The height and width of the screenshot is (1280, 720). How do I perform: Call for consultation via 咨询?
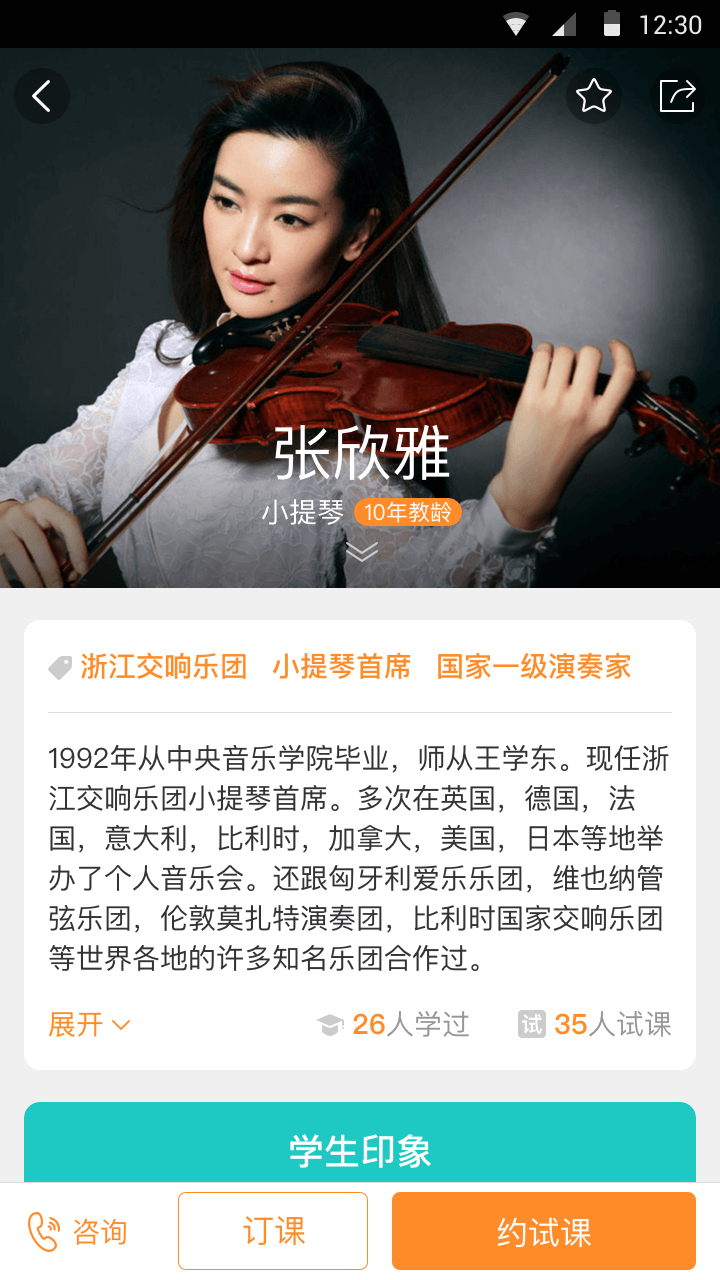pyautogui.click(x=78, y=1232)
